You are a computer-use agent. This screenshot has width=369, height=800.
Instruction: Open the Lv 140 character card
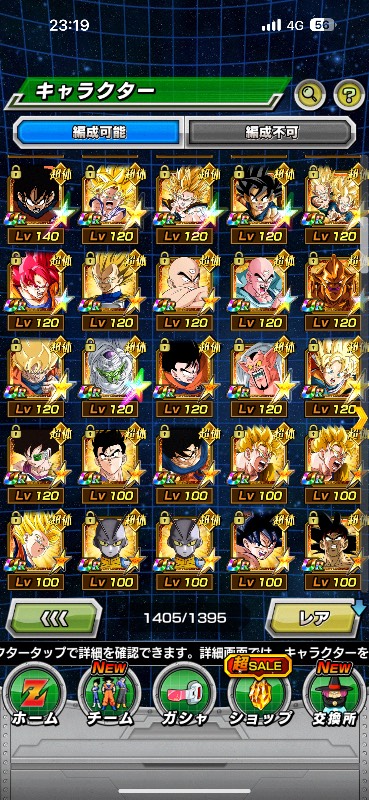36,204
